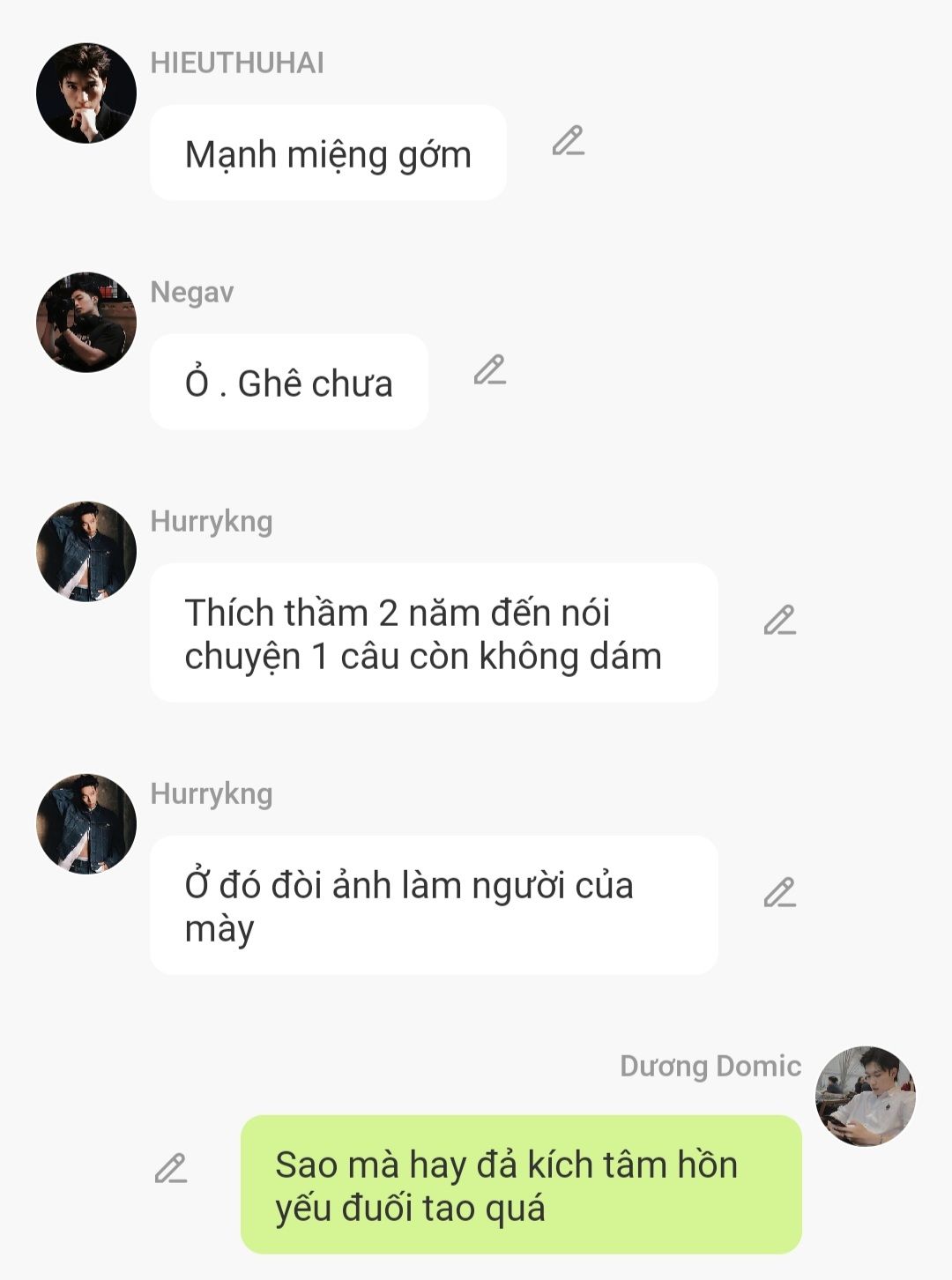
Task: Tap Dương Domic's profile photo
Action: (866, 1096)
